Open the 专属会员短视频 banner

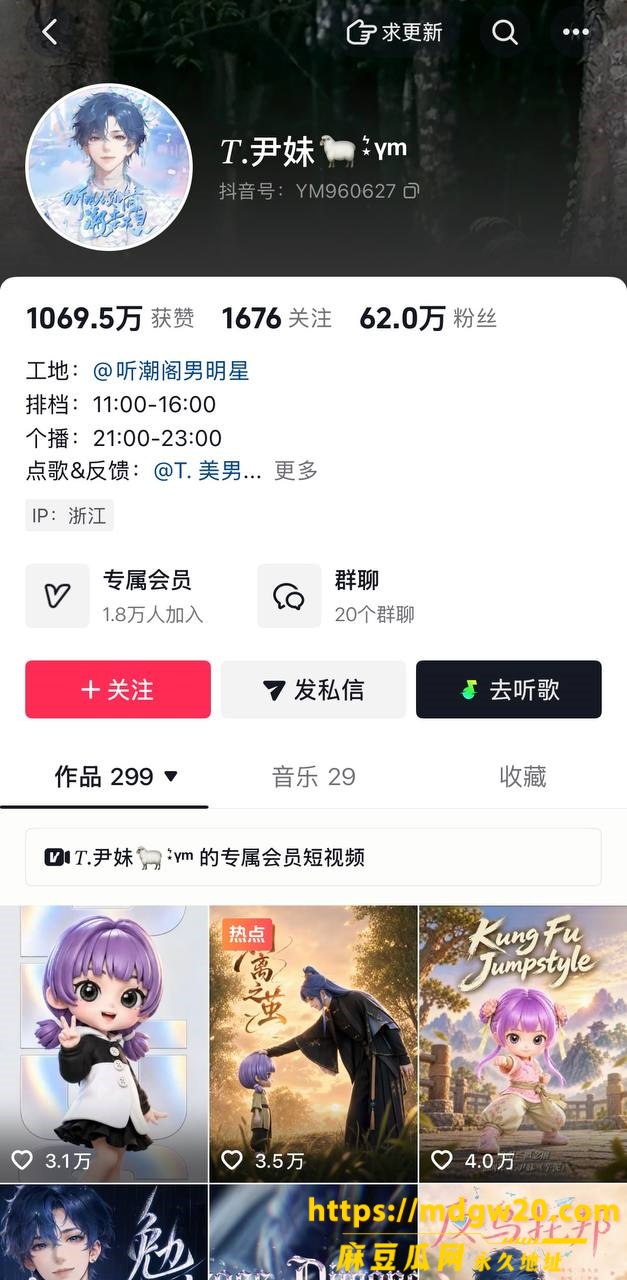313,857
